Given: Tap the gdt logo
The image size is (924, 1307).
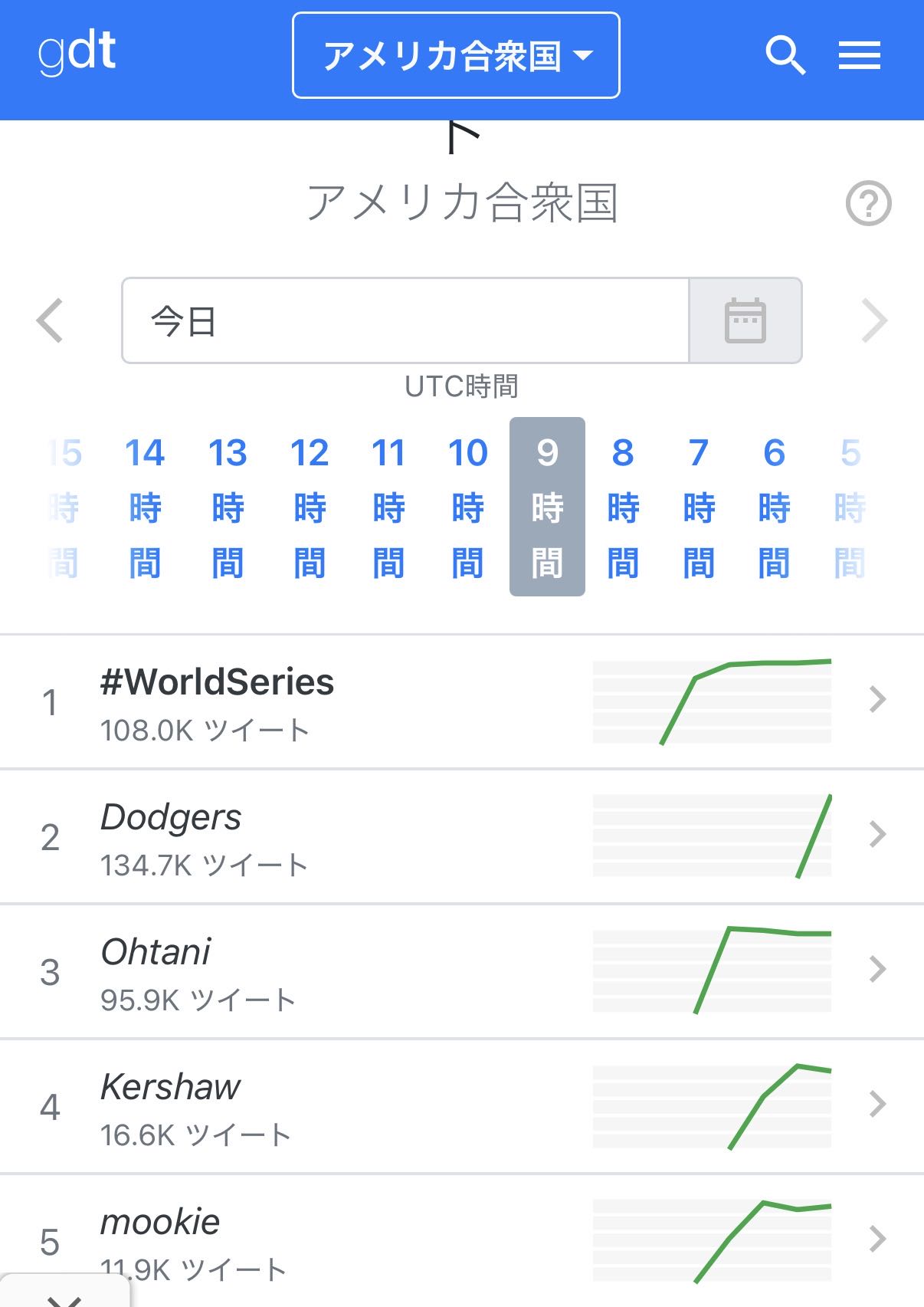Looking at the screenshot, I should pos(77,52).
